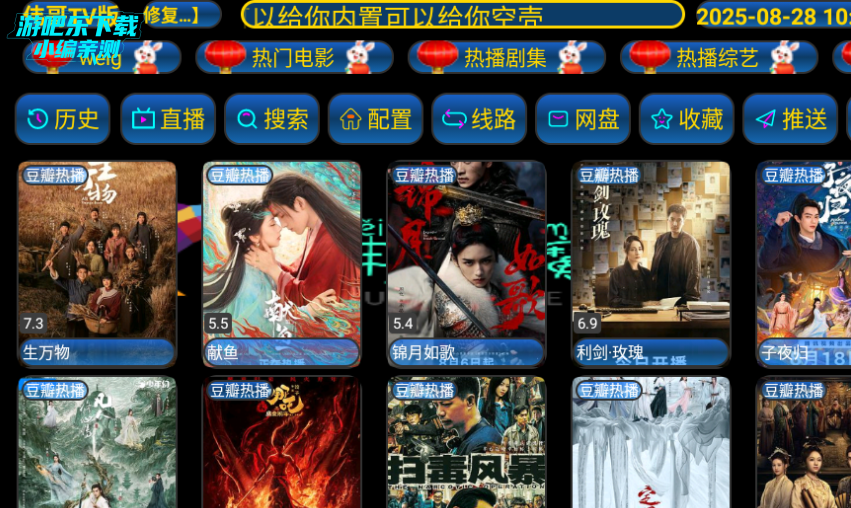Open the 锦月如歌 show card
The width and height of the screenshot is (851, 508).
pyautogui.click(x=466, y=262)
